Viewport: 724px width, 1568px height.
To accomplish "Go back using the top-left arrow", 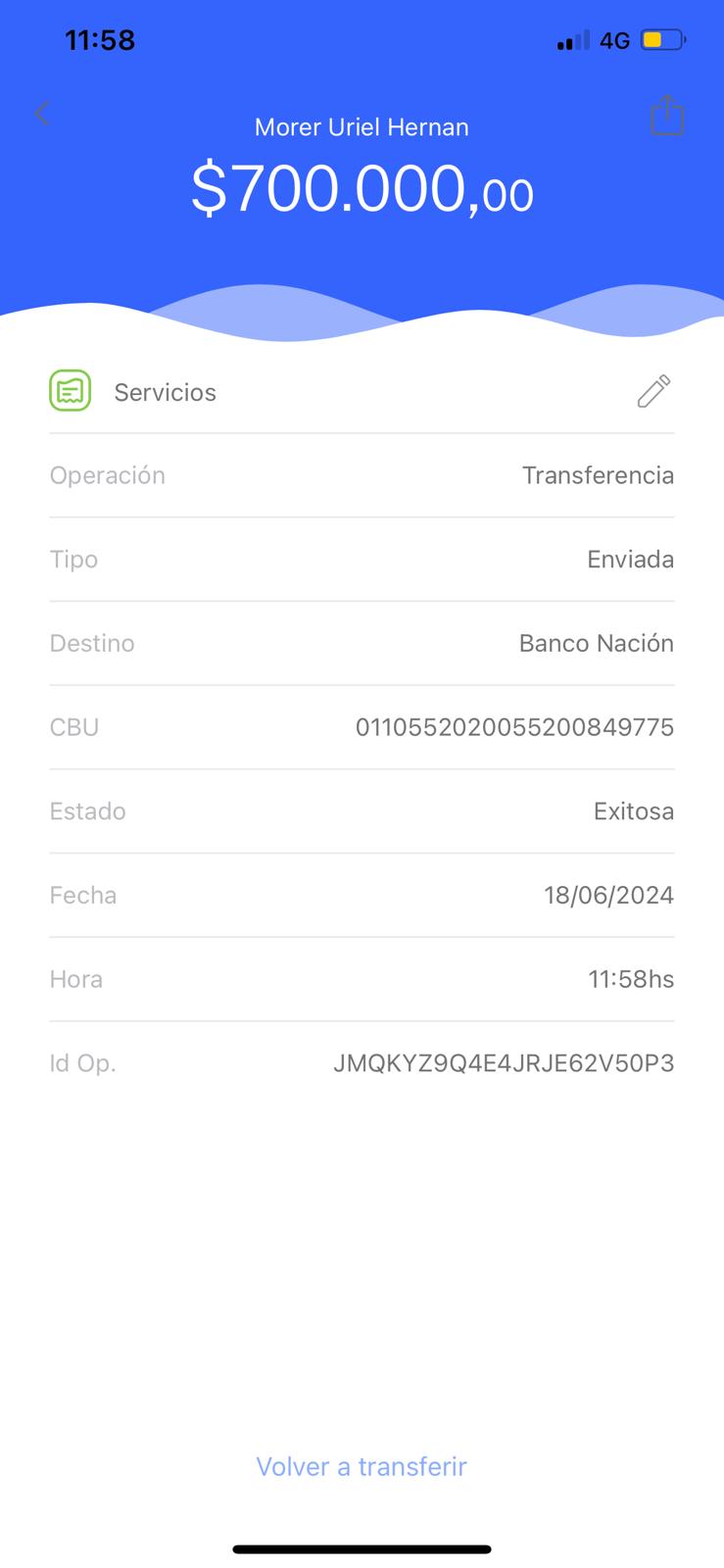I will pos(42,114).
